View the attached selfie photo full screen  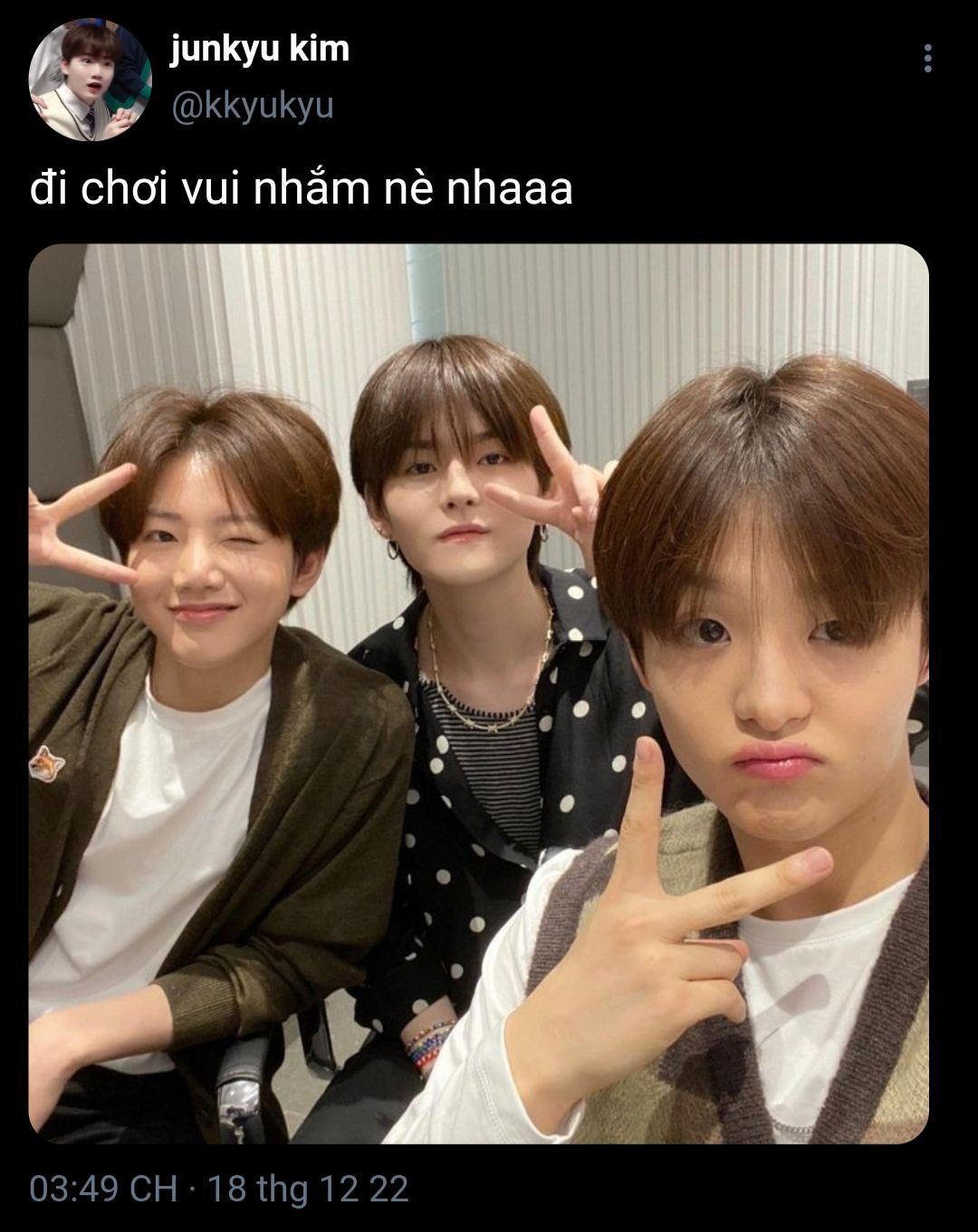(479, 693)
